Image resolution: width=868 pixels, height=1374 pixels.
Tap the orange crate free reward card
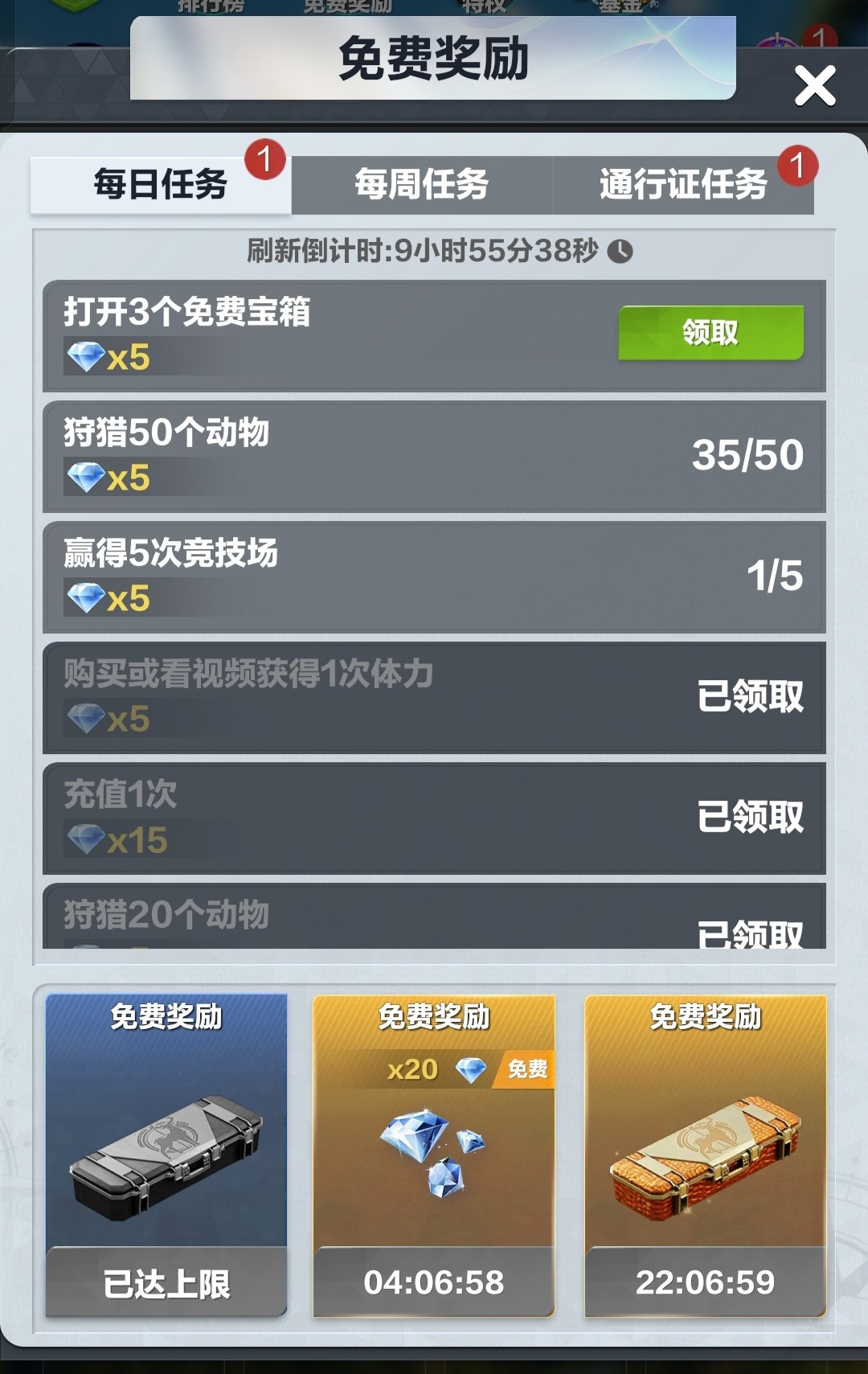click(x=705, y=1155)
